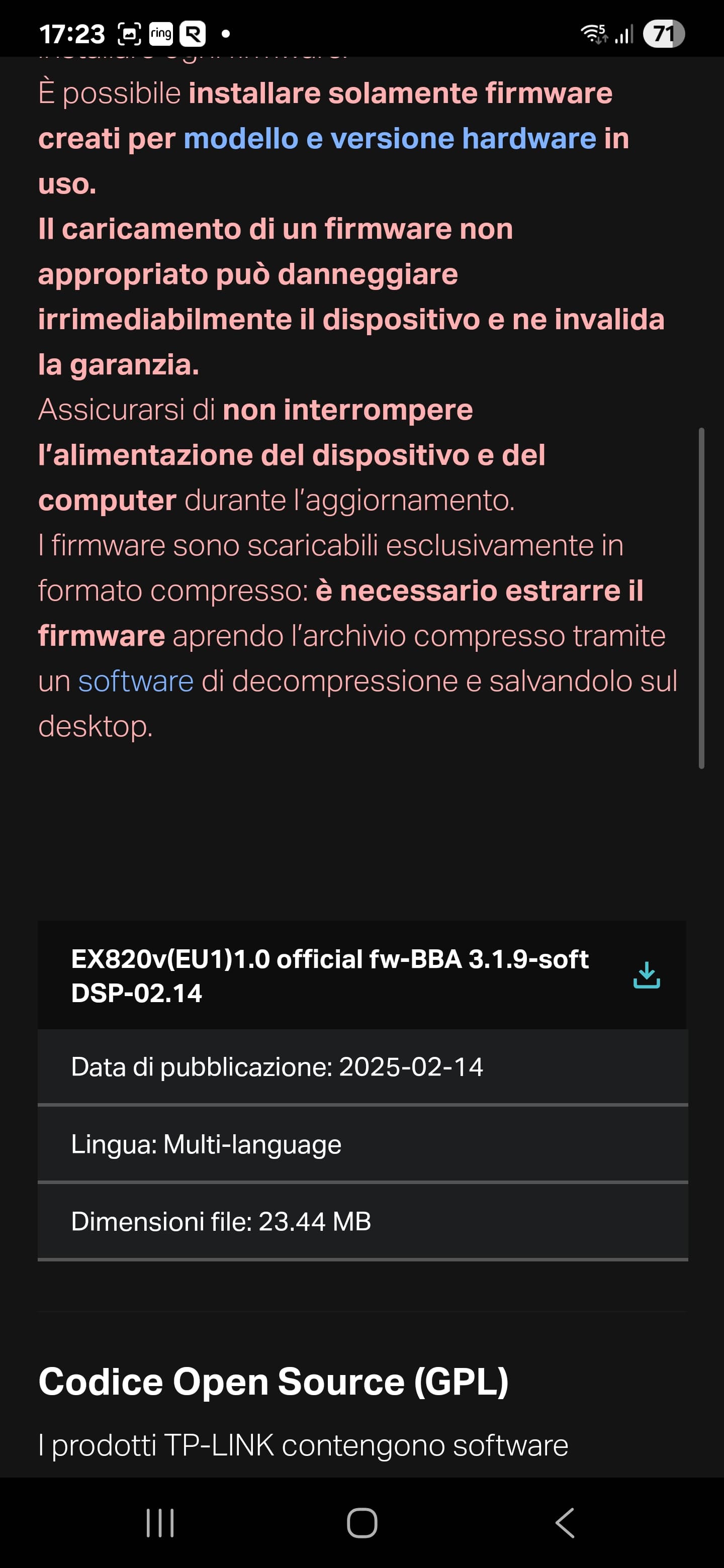
Task: Open the 'modello e versione hardware' link
Action: point(390,139)
